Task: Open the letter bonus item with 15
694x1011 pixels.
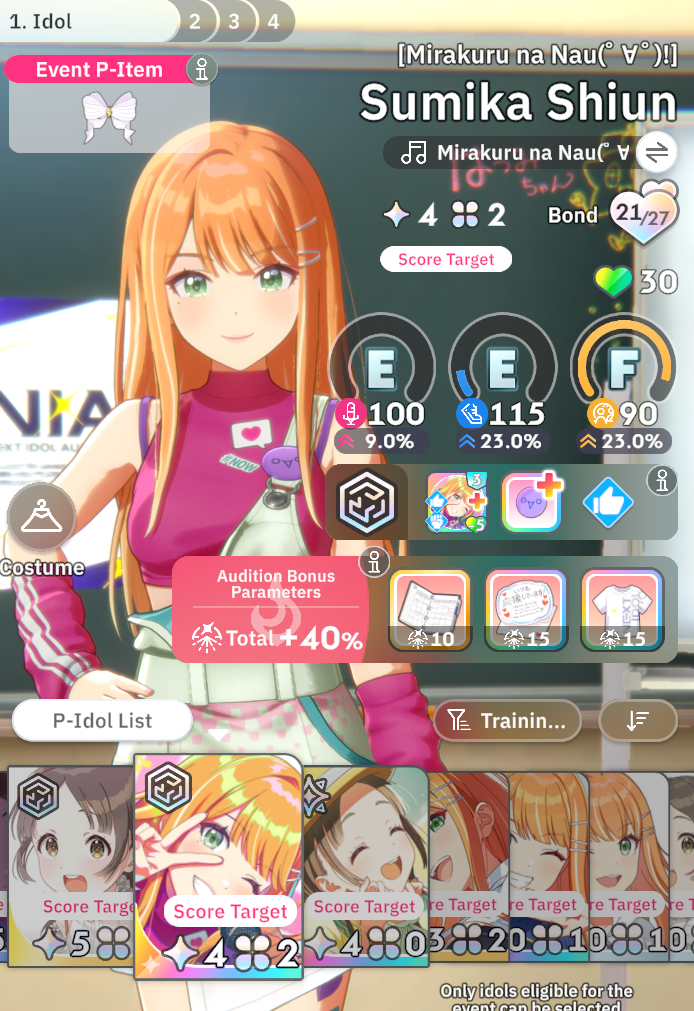Action: point(526,610)
